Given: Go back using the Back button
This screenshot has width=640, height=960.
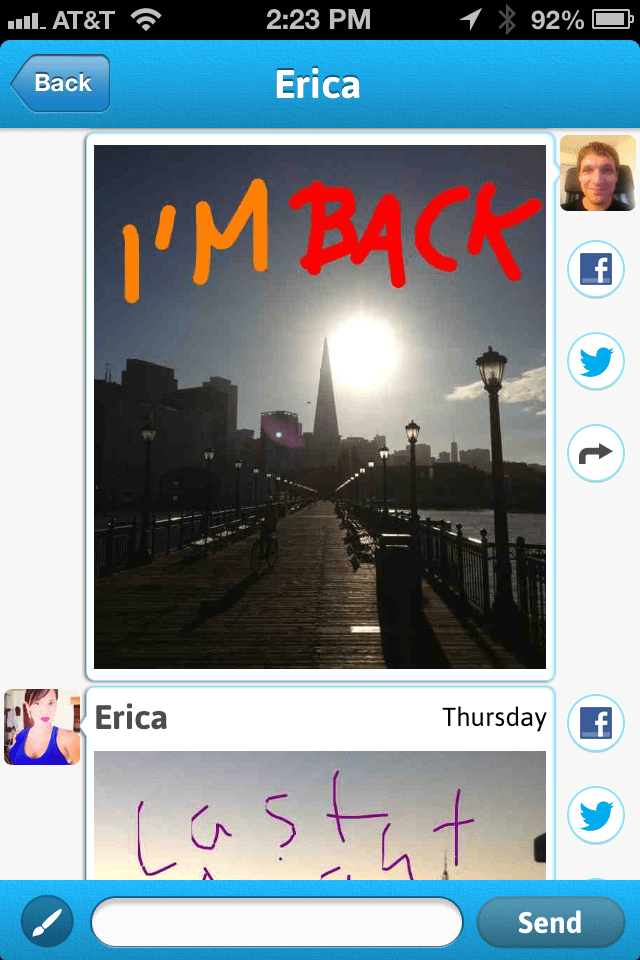Looking at the screenshot, I should (x=61, y=84).
